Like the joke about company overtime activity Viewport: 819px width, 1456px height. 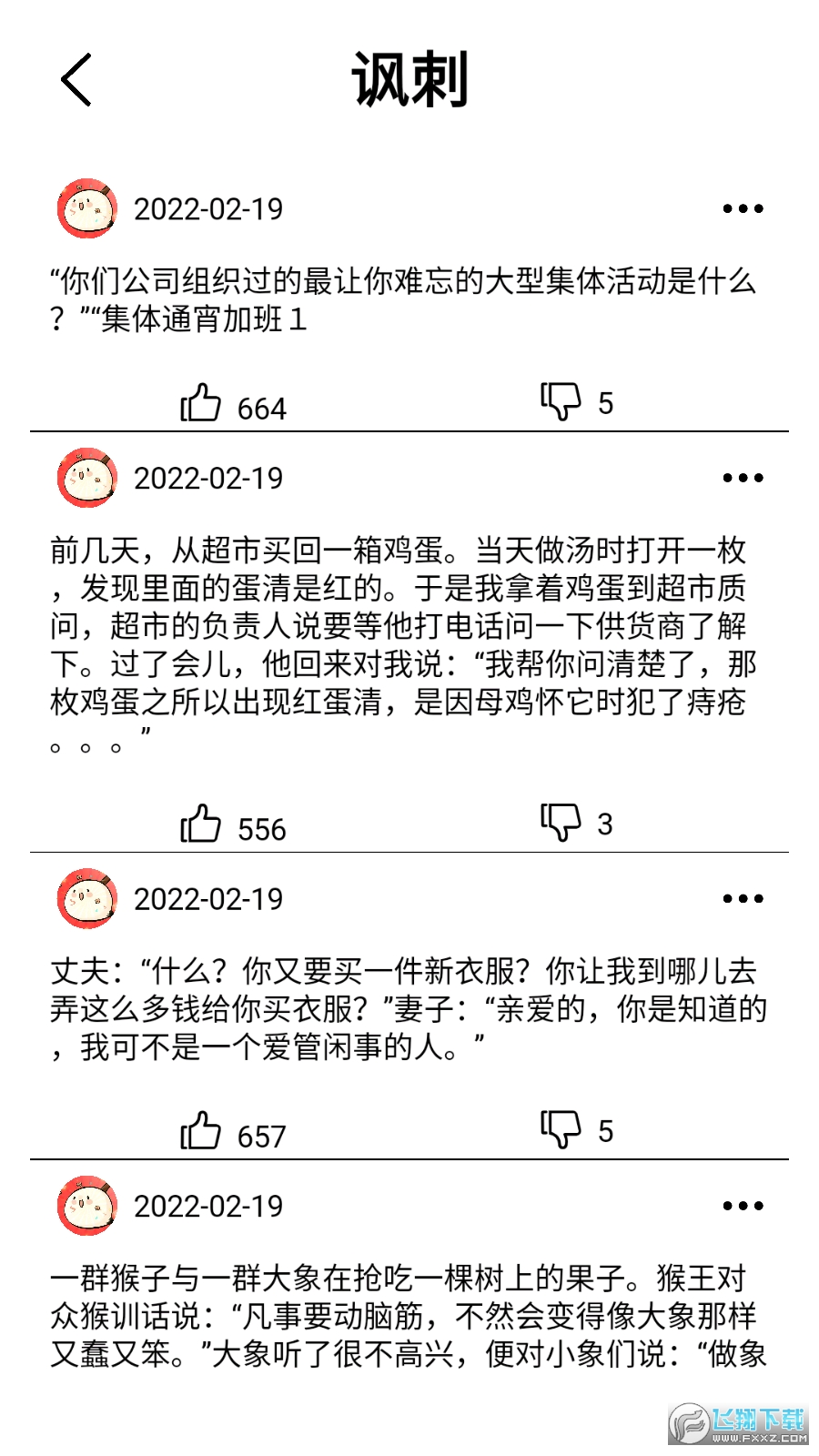click(201, 402)
